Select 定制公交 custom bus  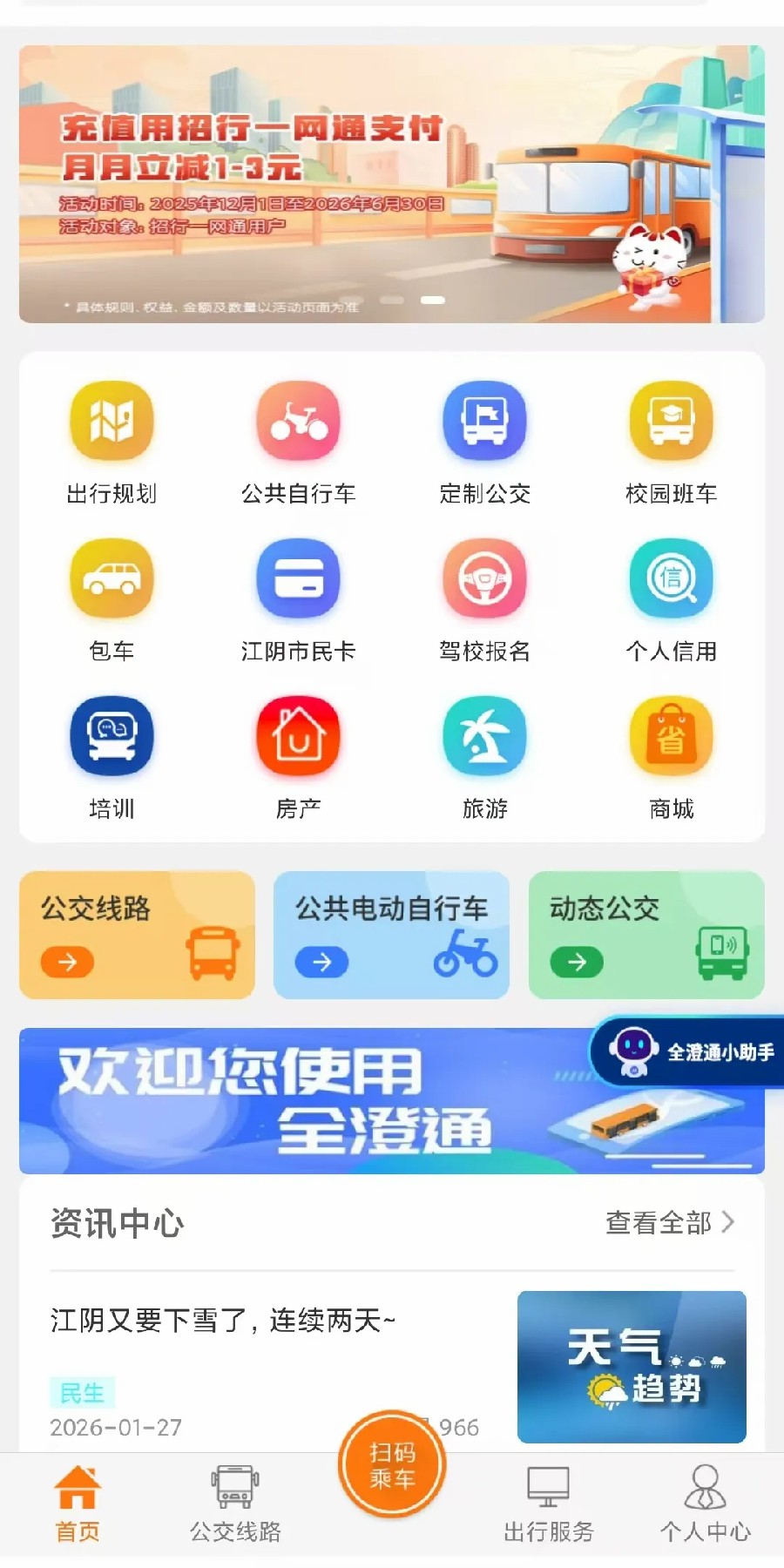pos(484,422)
